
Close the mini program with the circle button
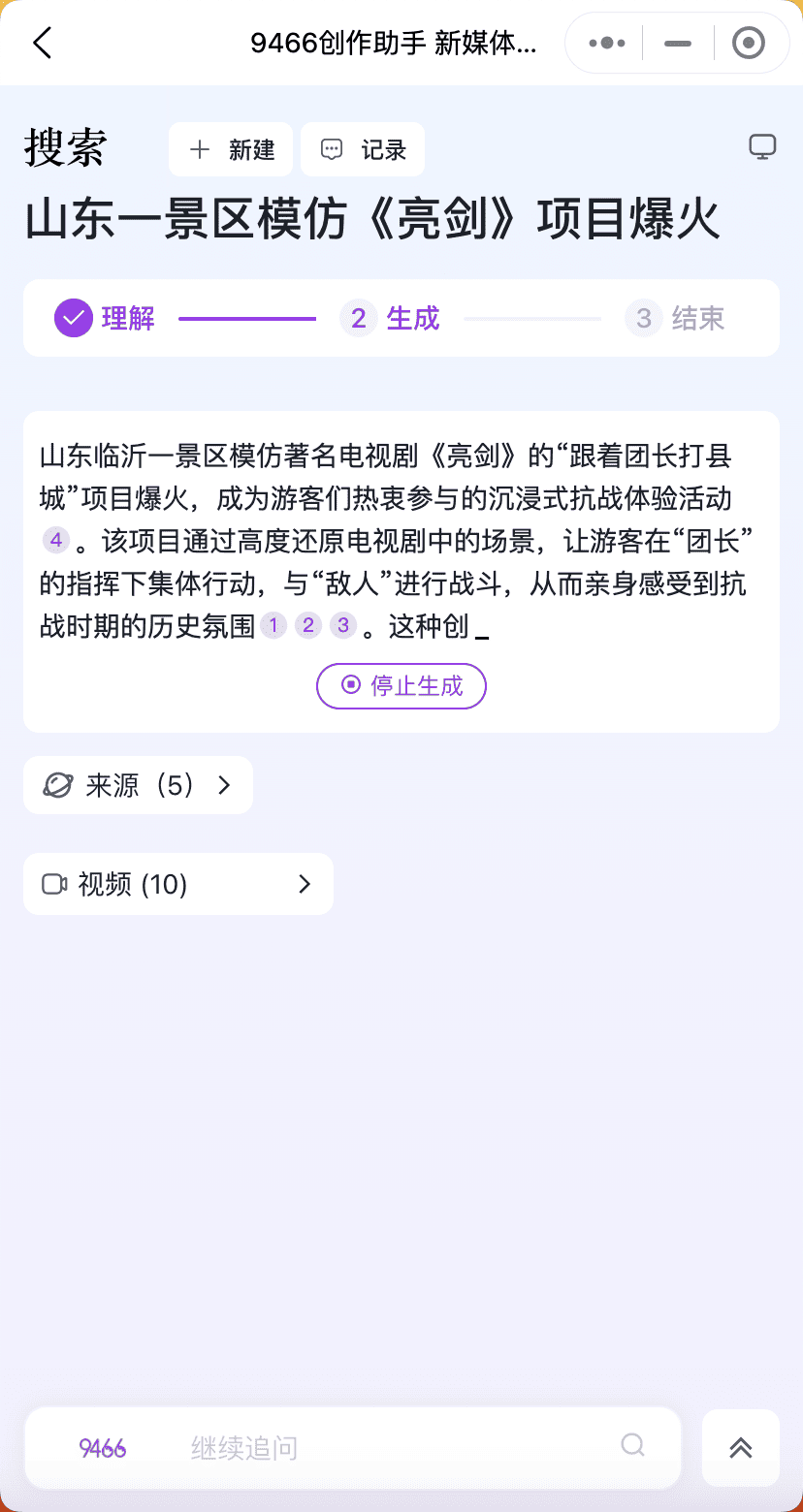(x=748, y=43)
